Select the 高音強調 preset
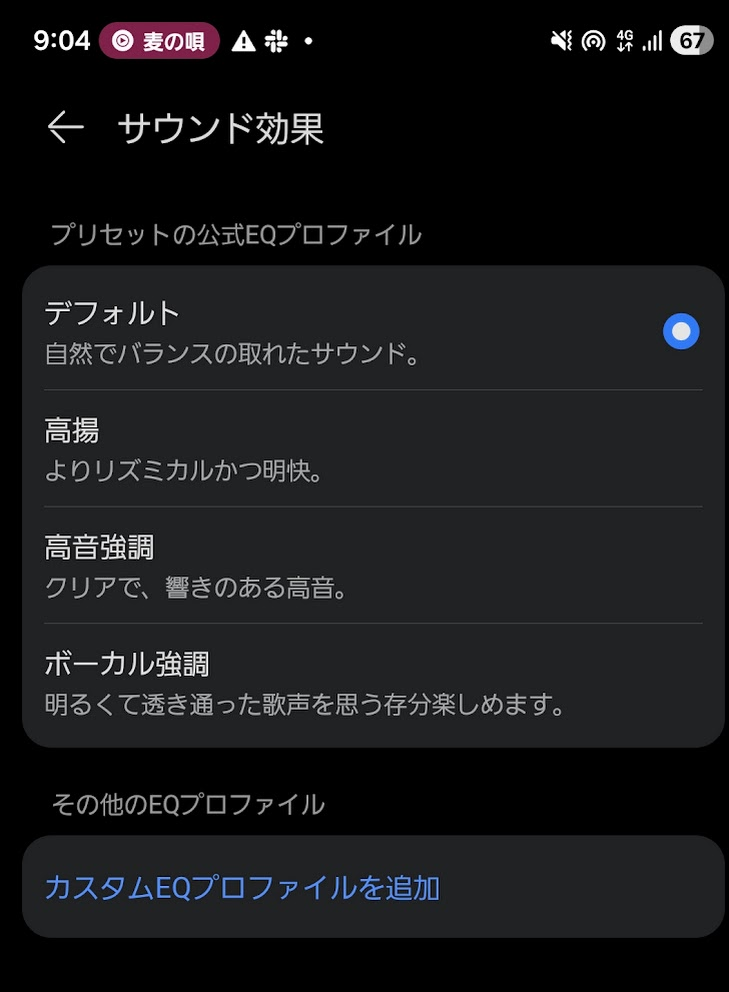 pyautogui.click(x=372, y=566)
